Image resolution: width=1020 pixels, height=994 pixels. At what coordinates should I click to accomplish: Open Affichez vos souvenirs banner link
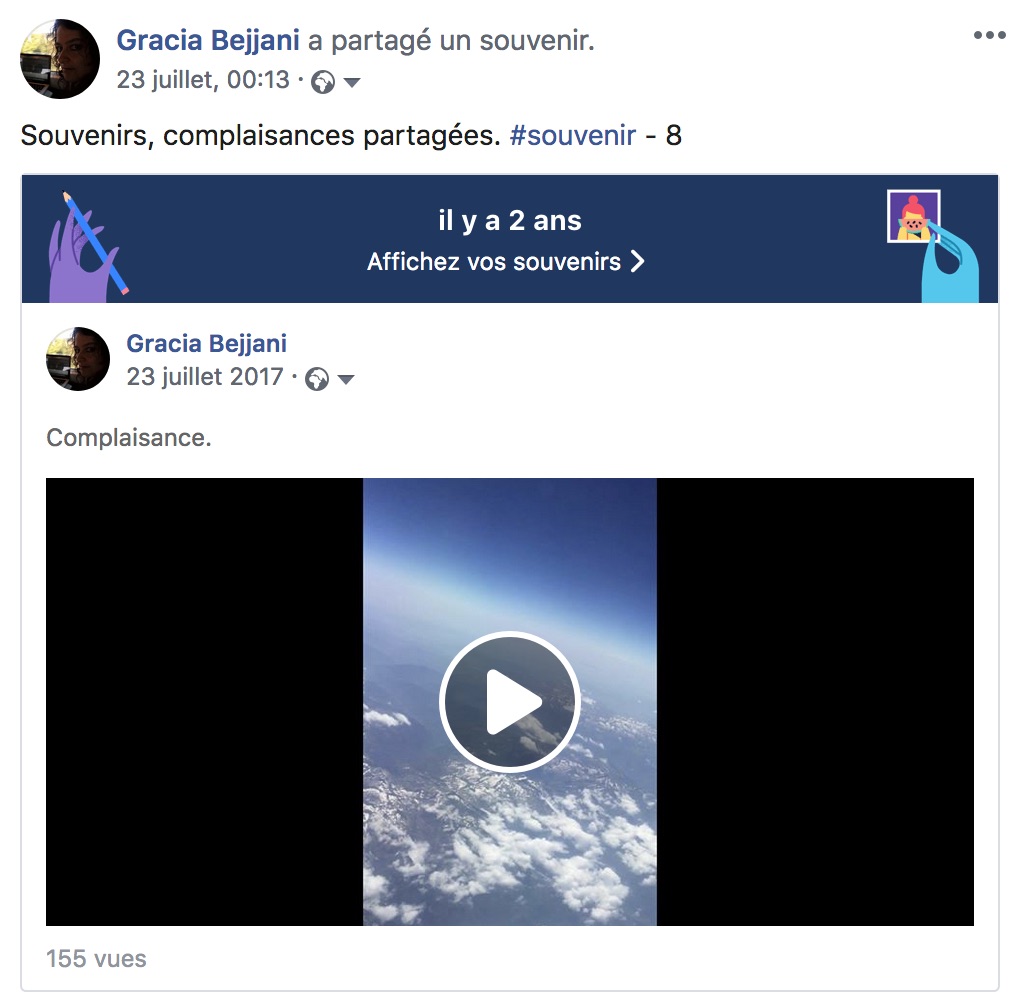click(x=506, y=262)
